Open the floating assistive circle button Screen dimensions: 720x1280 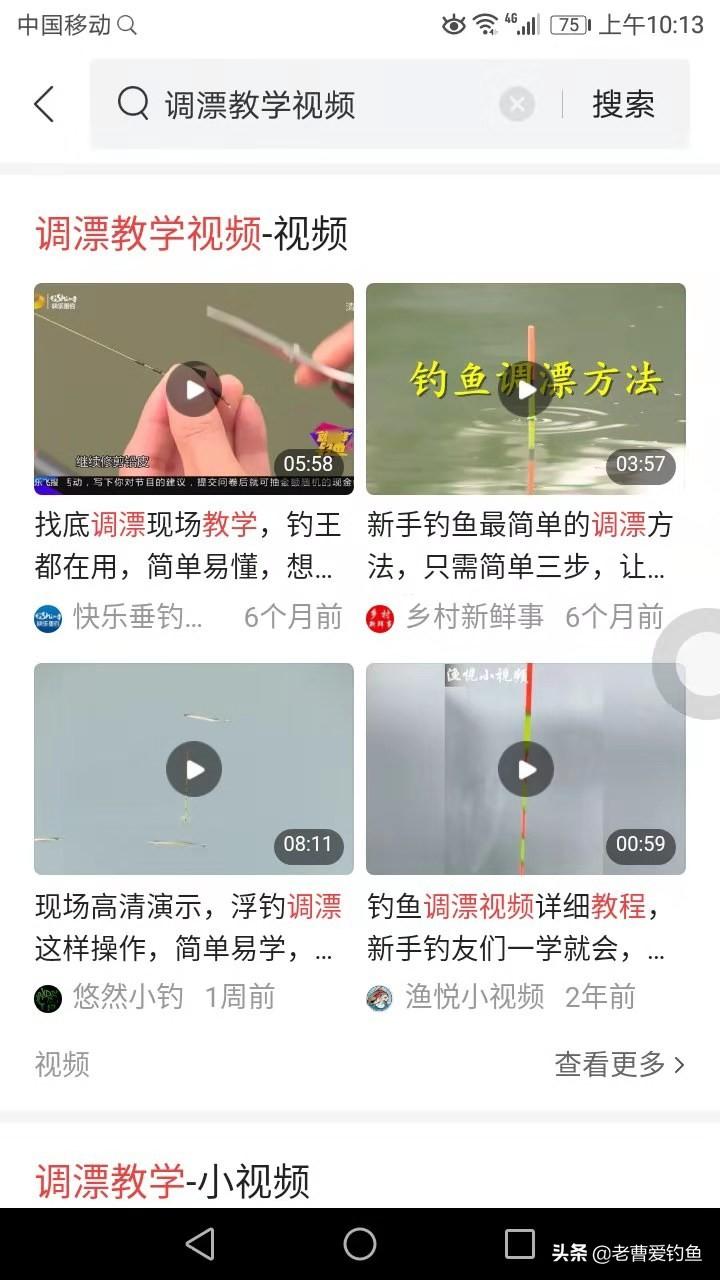(692, 662)
